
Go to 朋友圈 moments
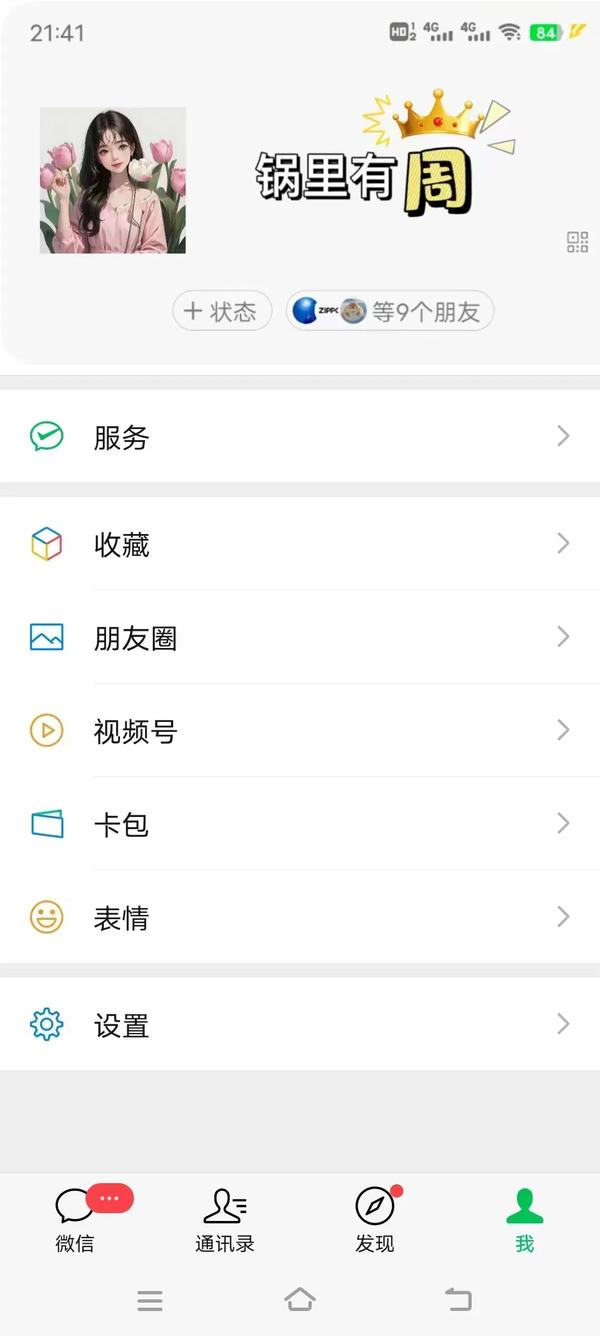300,637
